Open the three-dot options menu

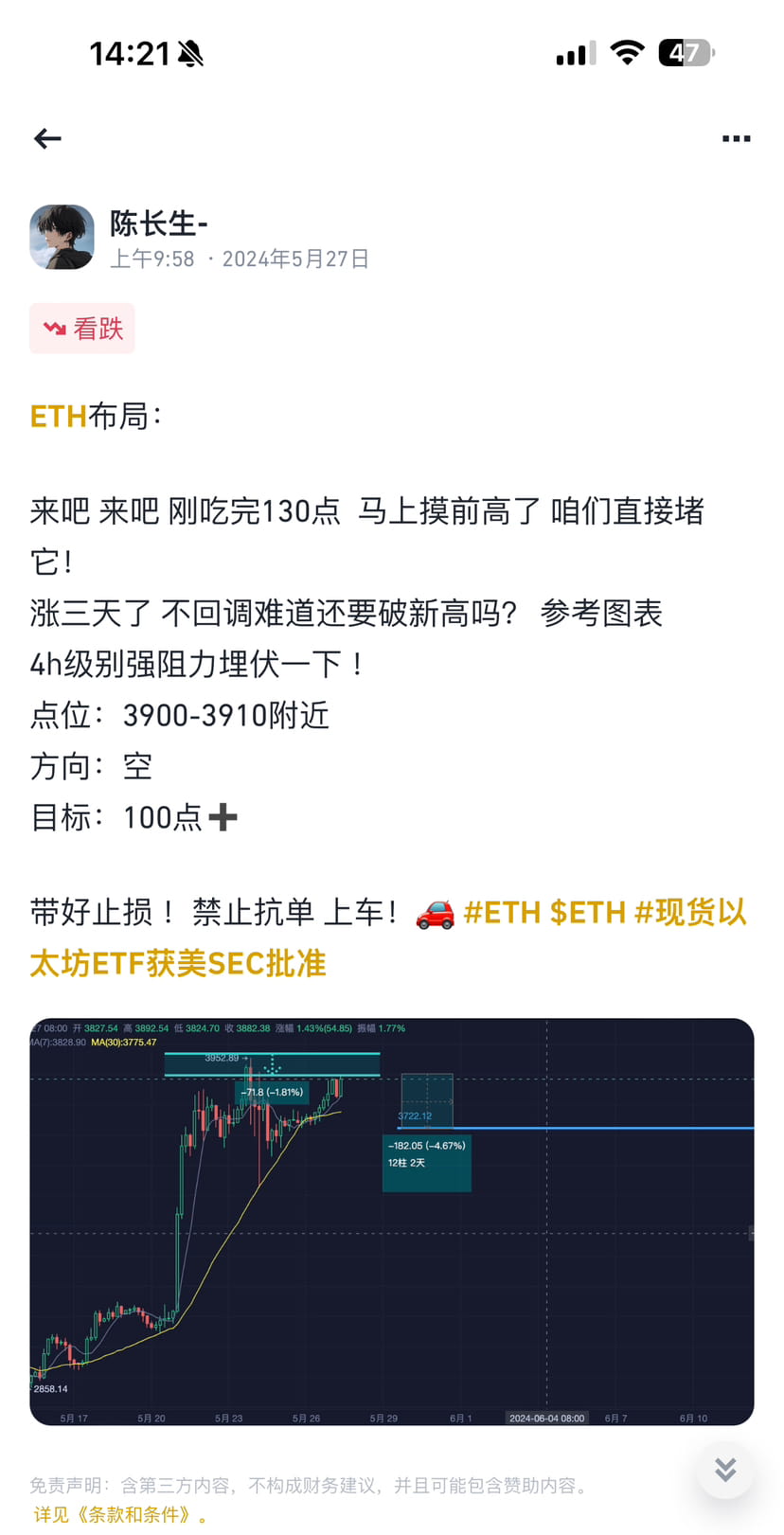coord(736,138)
